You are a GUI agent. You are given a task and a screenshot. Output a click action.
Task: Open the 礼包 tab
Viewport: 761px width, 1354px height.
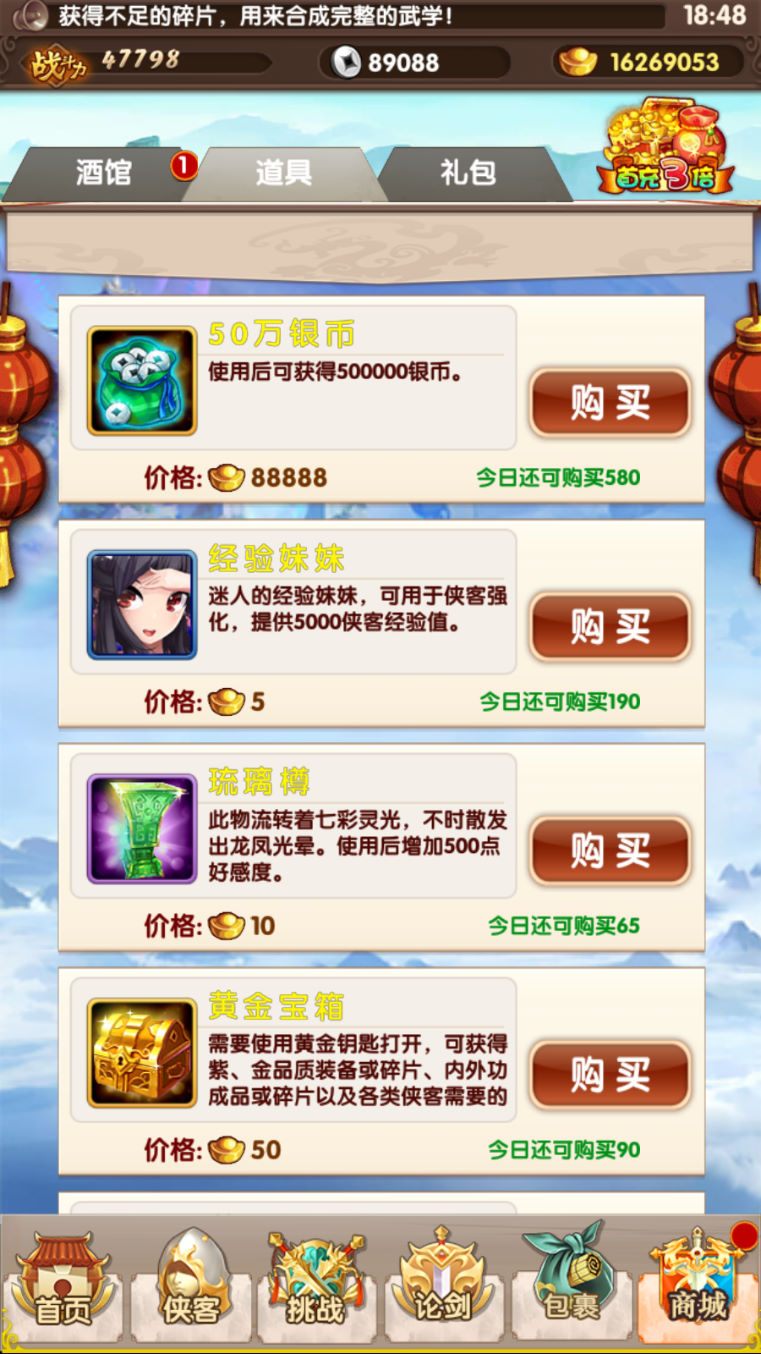pyautogui.click(x=468, y=173)
